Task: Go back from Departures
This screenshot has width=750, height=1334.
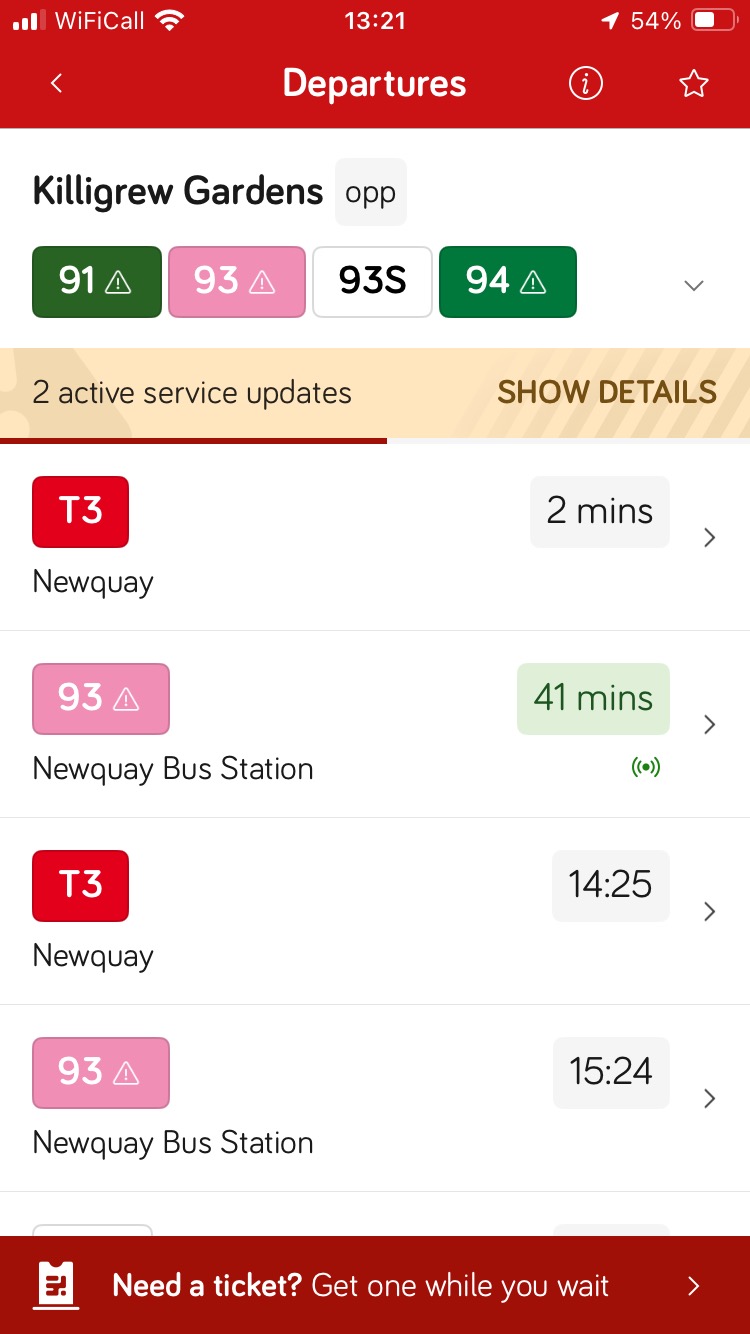Action: [57, 84]
